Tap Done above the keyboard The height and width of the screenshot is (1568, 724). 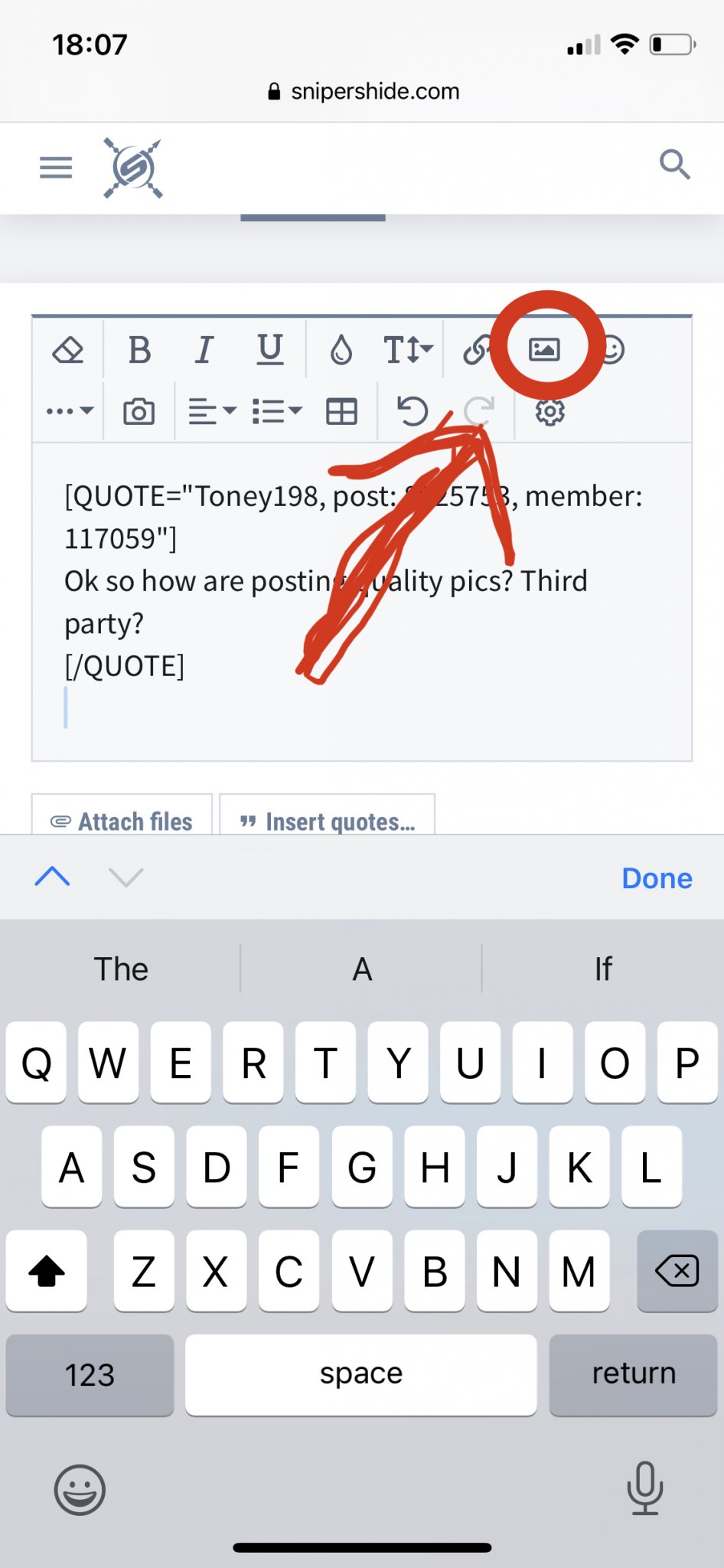656,878
